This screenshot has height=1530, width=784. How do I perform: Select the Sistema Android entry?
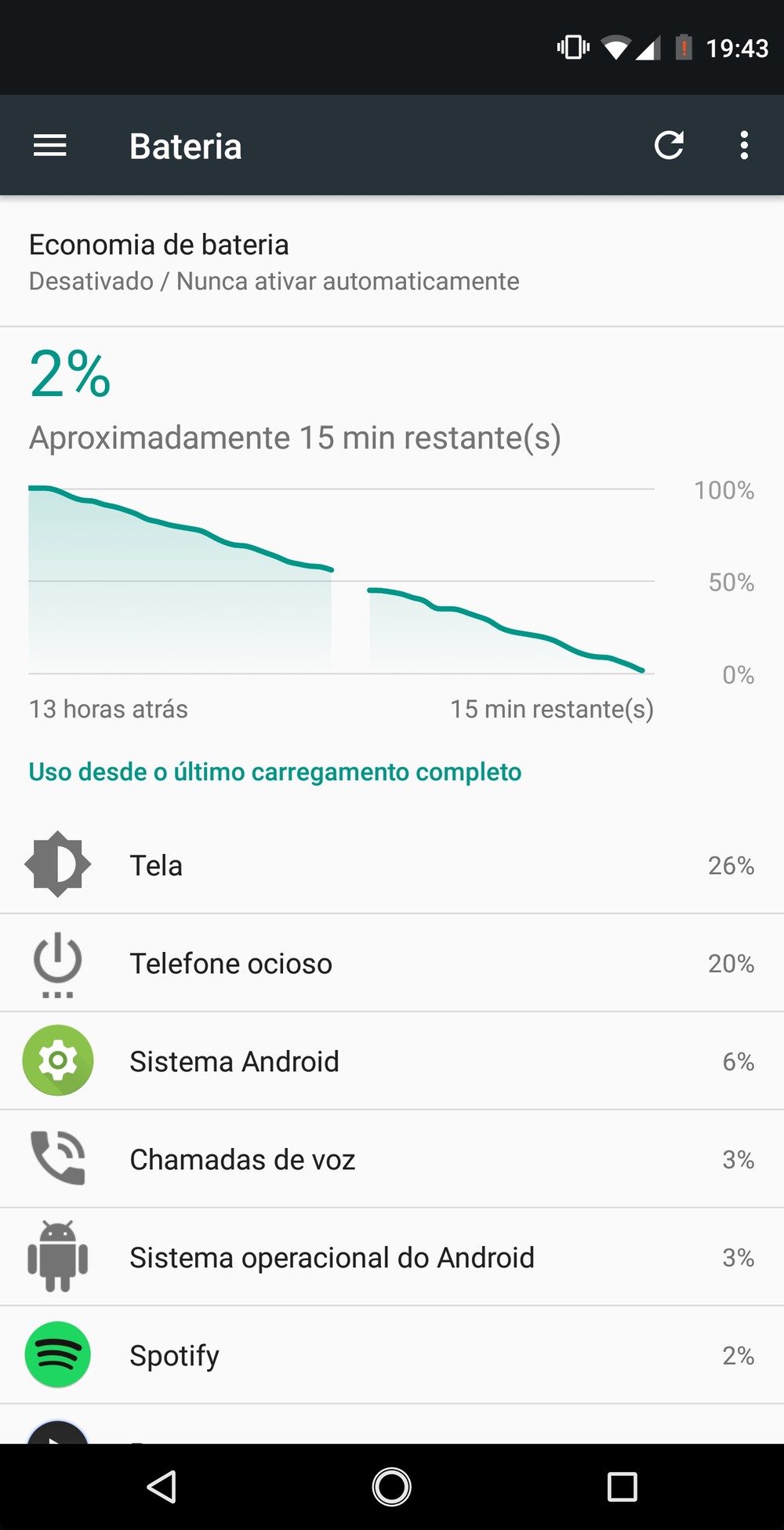point(392,1062)
